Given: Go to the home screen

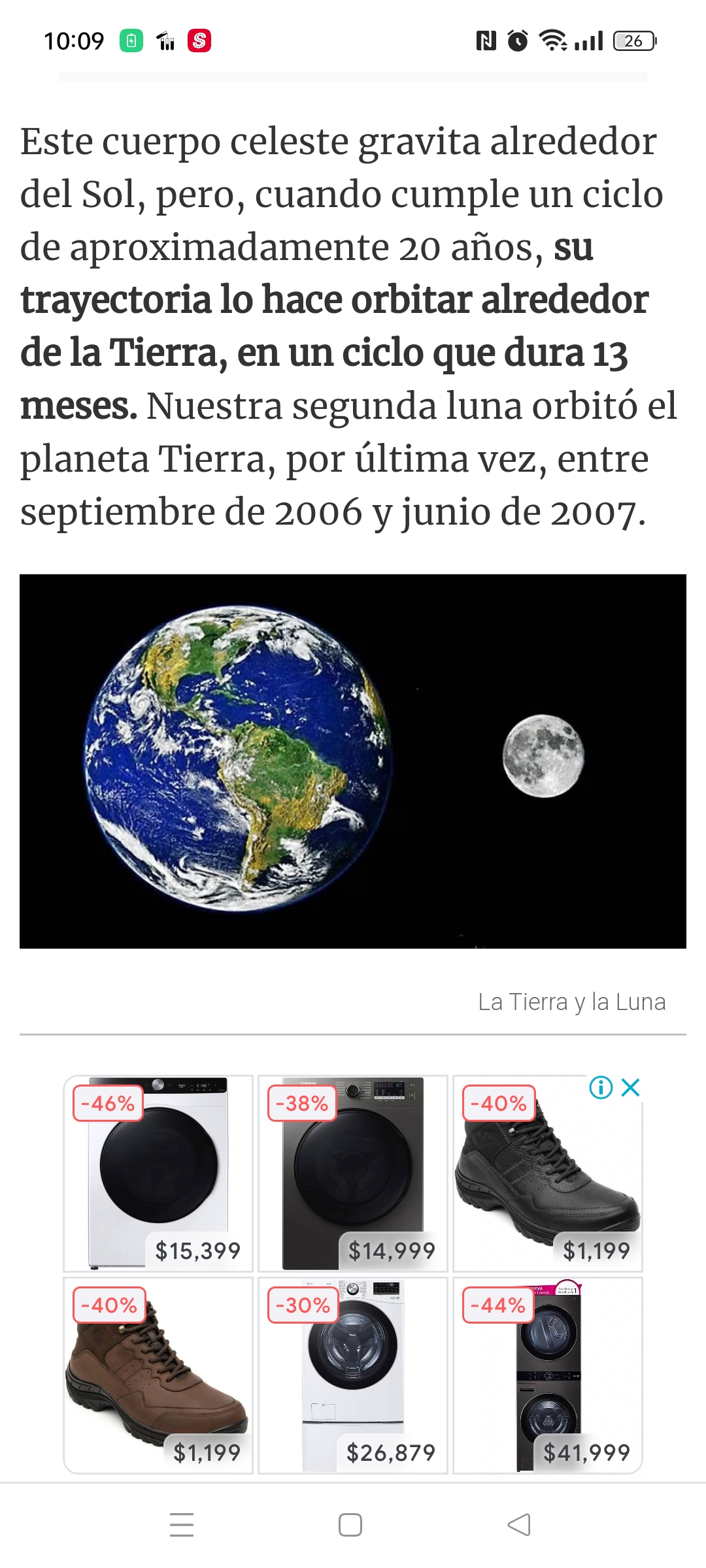Looking at the screenshot, I should coord(350,1525).
